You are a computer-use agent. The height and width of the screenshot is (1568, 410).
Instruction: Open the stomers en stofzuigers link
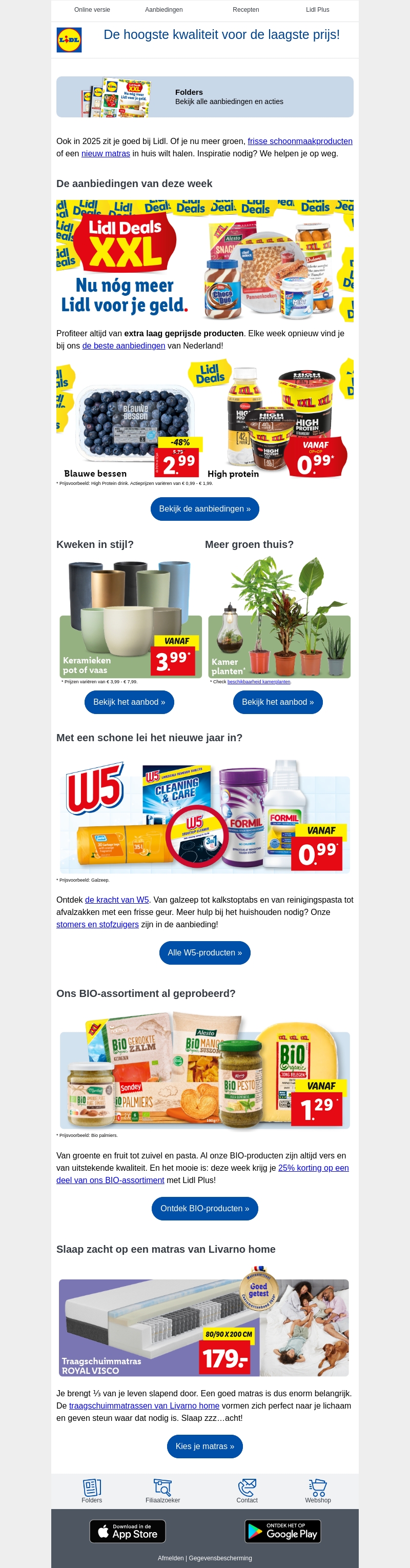click(97, 924)
